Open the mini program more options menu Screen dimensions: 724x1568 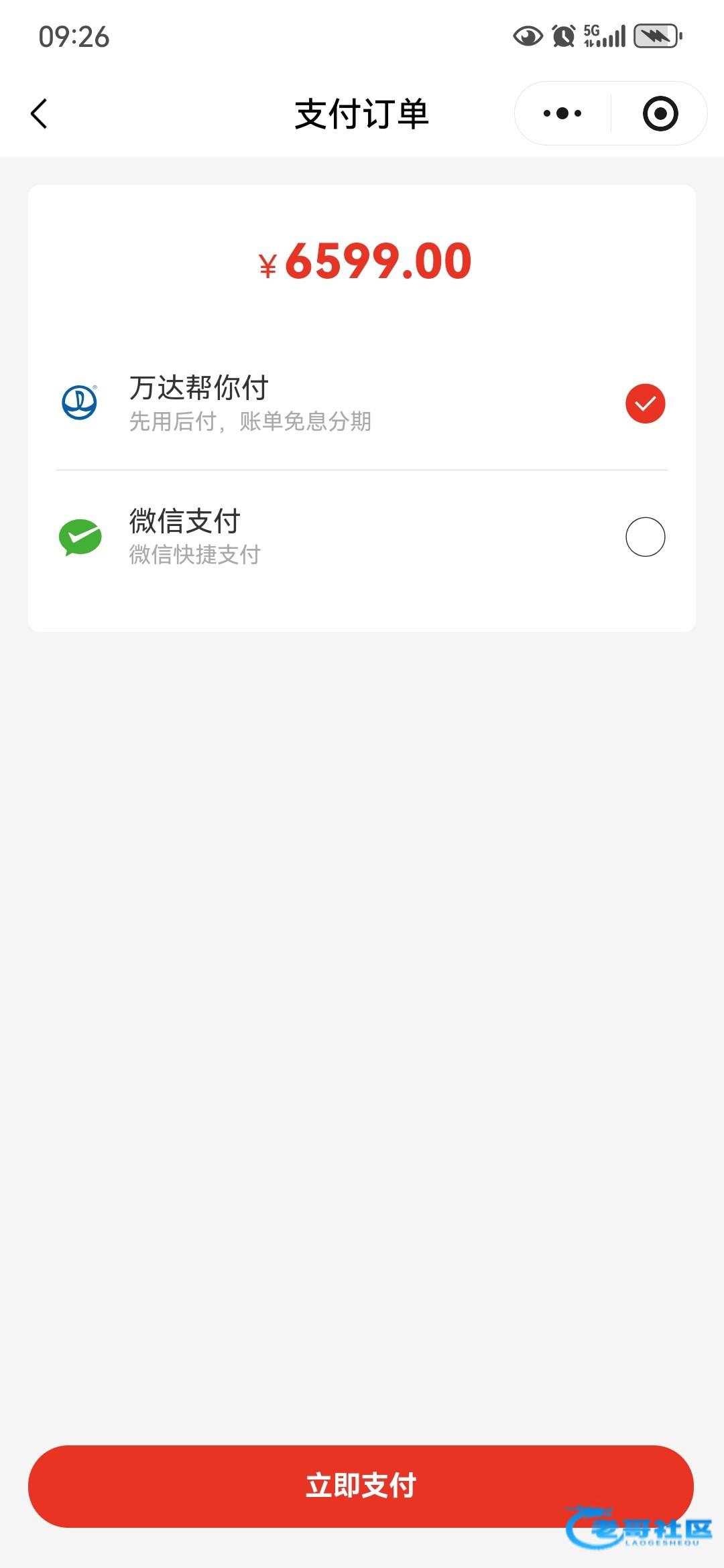tap(562, 113)
